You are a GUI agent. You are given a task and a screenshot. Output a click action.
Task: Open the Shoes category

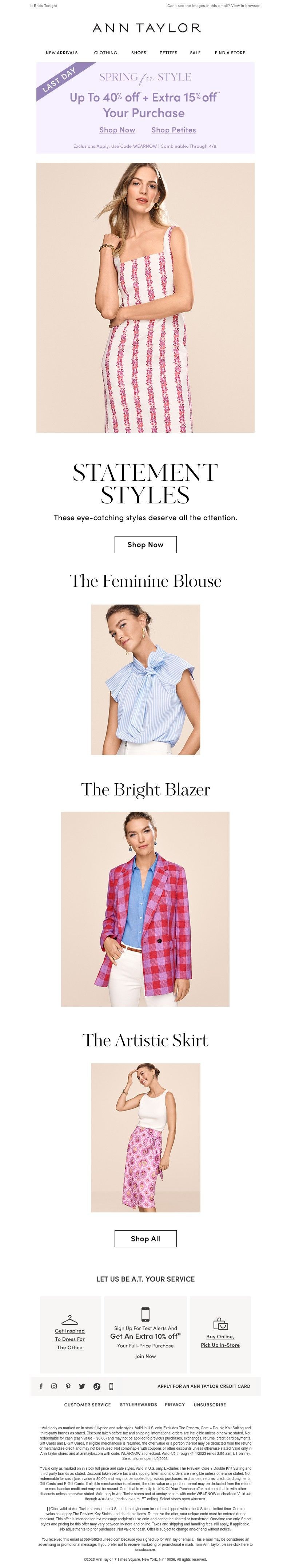[x=139, y=53]
